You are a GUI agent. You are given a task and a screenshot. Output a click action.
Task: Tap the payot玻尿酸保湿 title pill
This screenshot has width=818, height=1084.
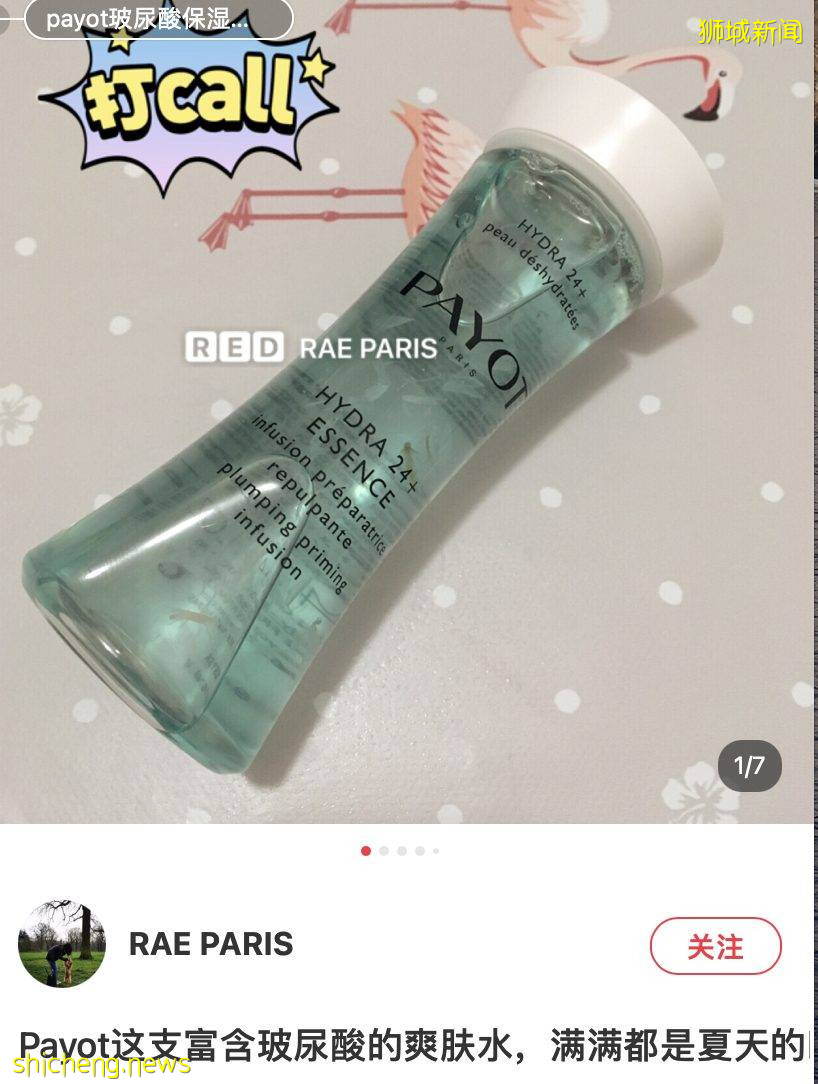point(158,19)
